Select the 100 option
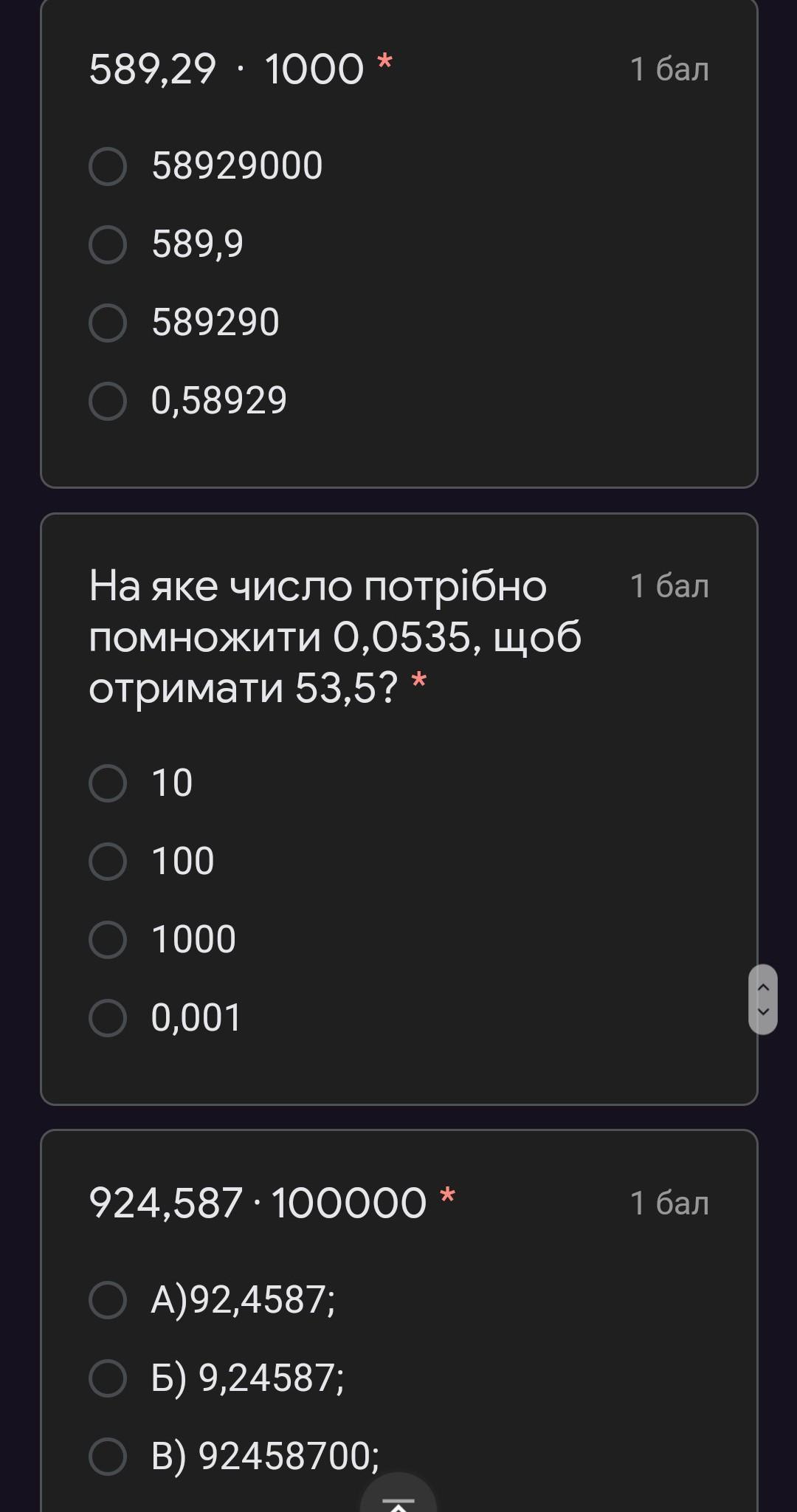 coord(108,862)
